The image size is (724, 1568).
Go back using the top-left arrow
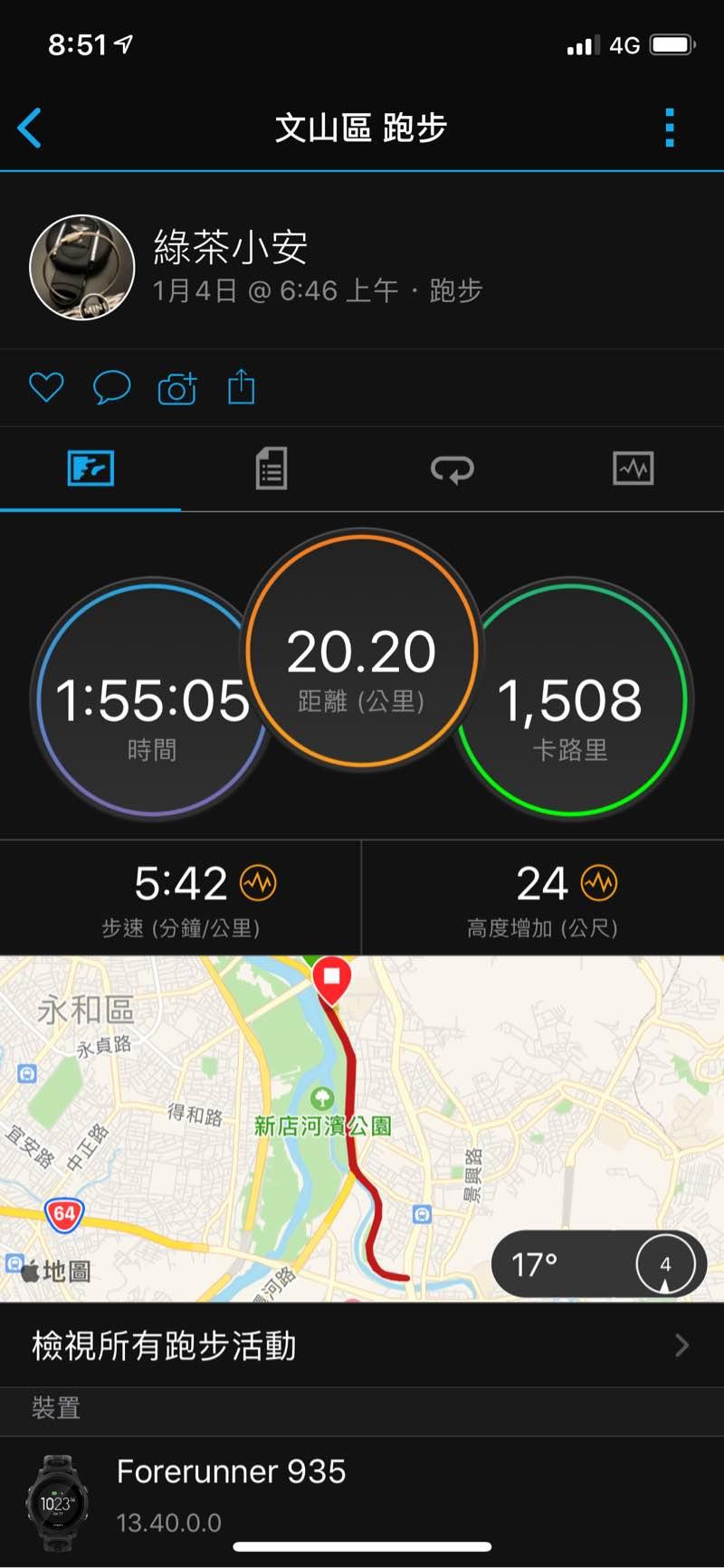tap(30, 128)
